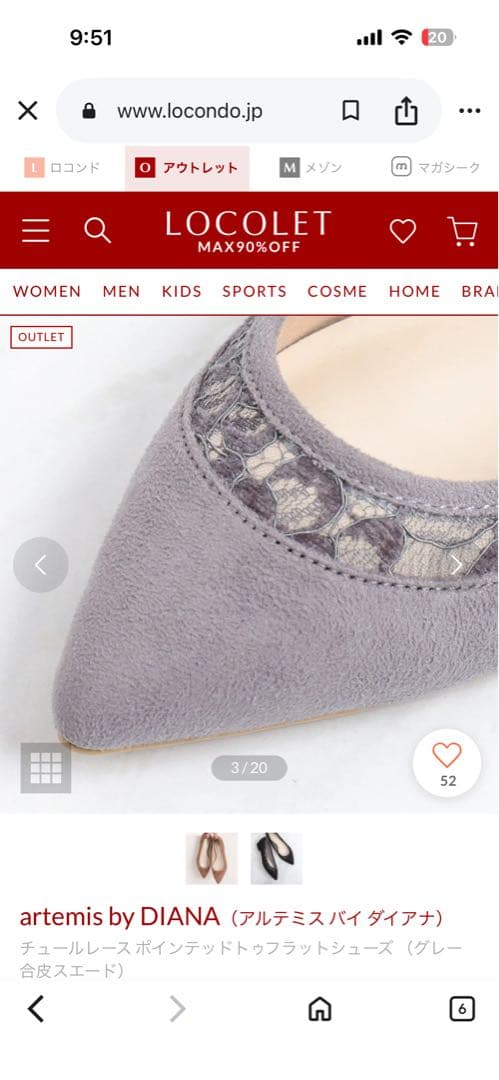This screenshot has height=1080, width=499.
Task: Open the image grid view
Action: pyautogui.click(x=45, y=768)
